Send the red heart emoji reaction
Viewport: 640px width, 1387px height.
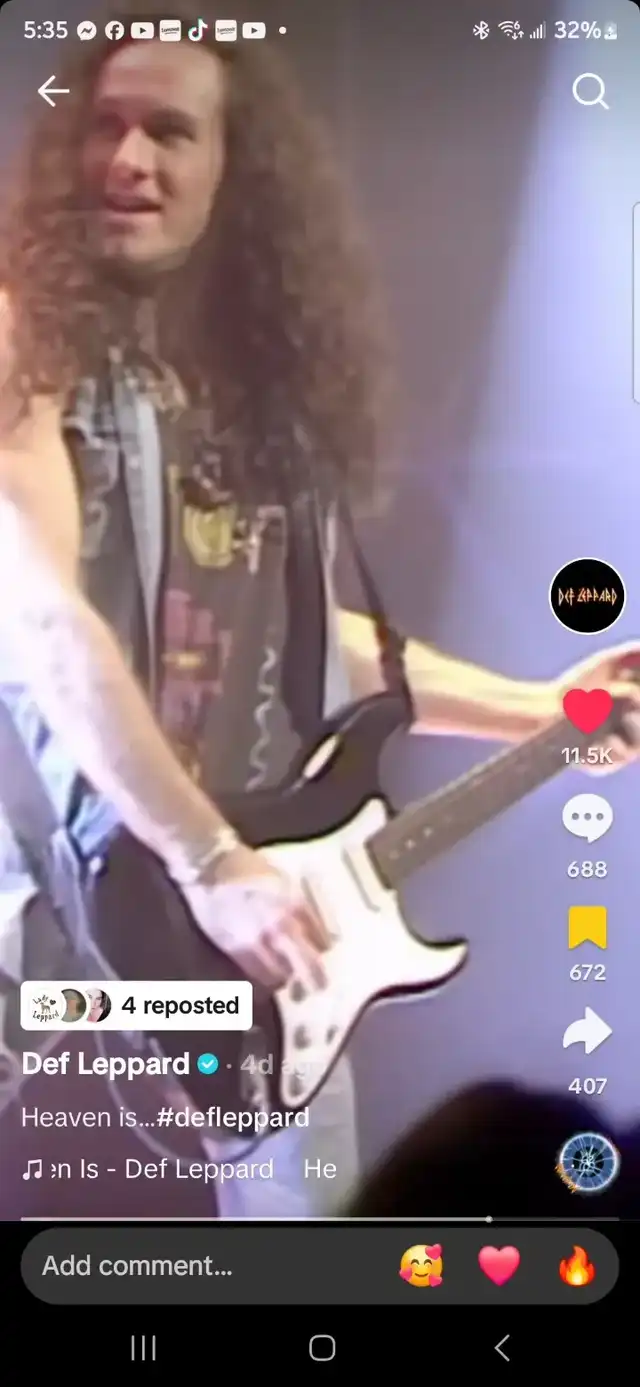(x=499, y=1267)
